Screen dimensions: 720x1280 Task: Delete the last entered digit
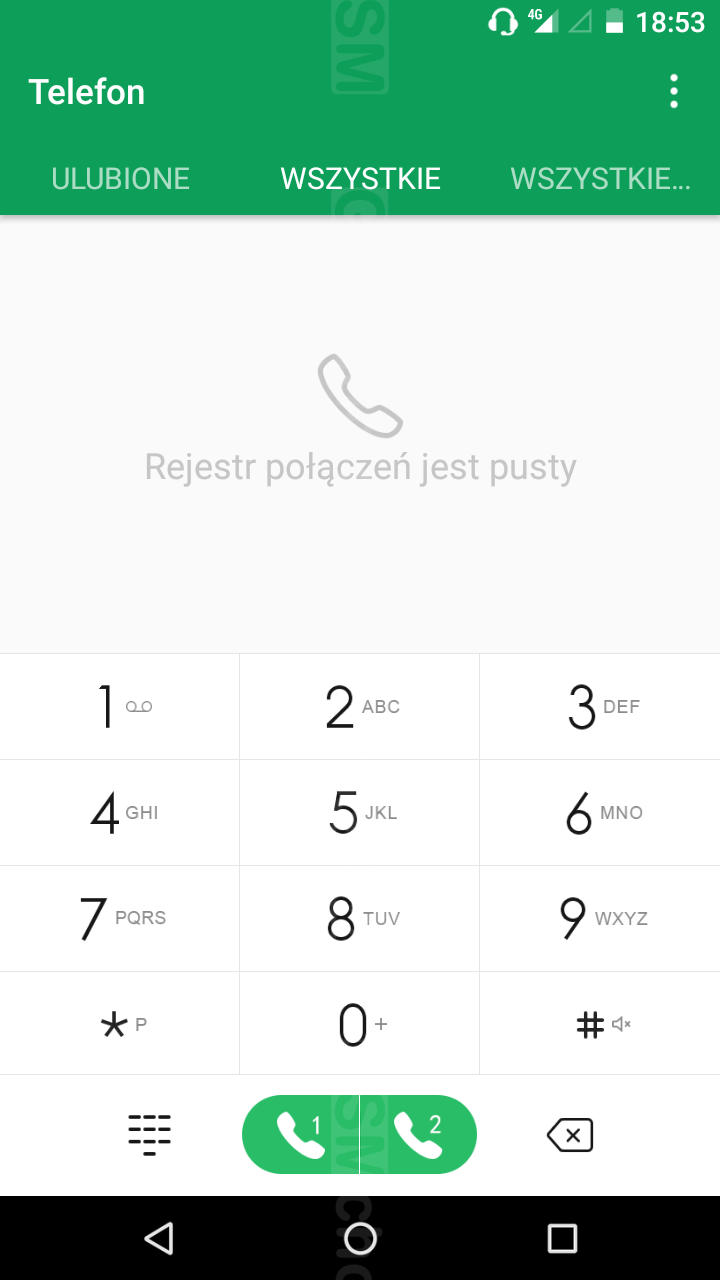[x=570, y=1134]
